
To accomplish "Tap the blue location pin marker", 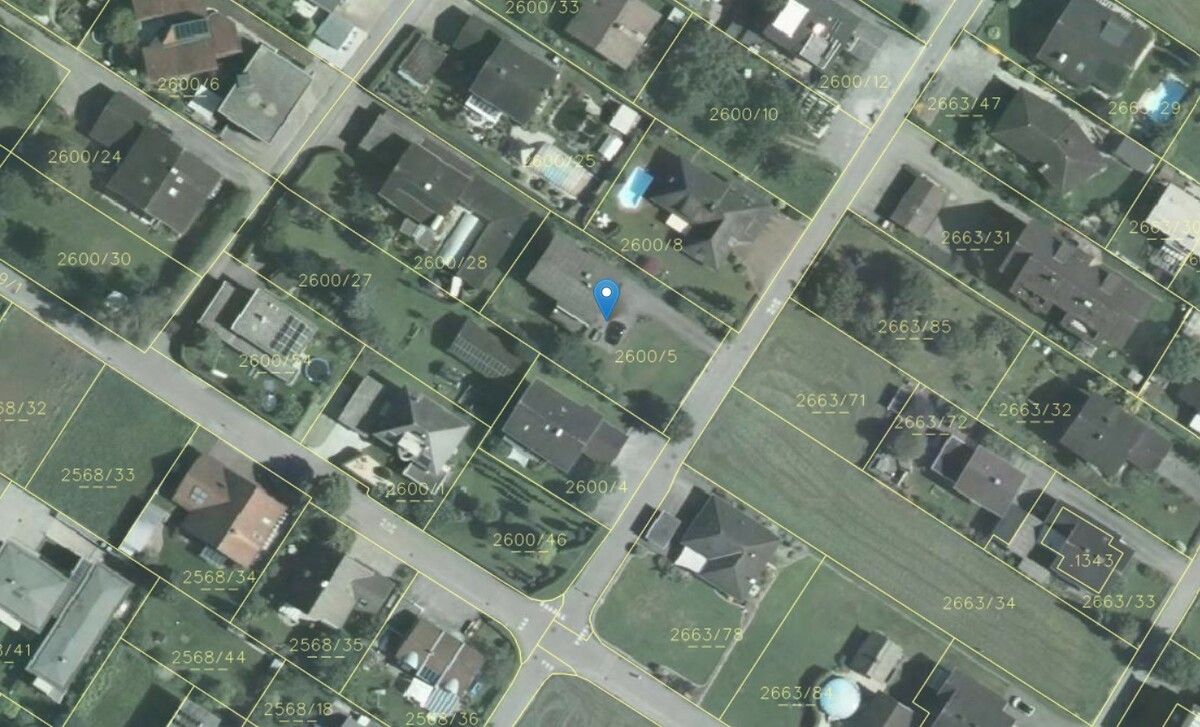I will [x=606, y=297].
